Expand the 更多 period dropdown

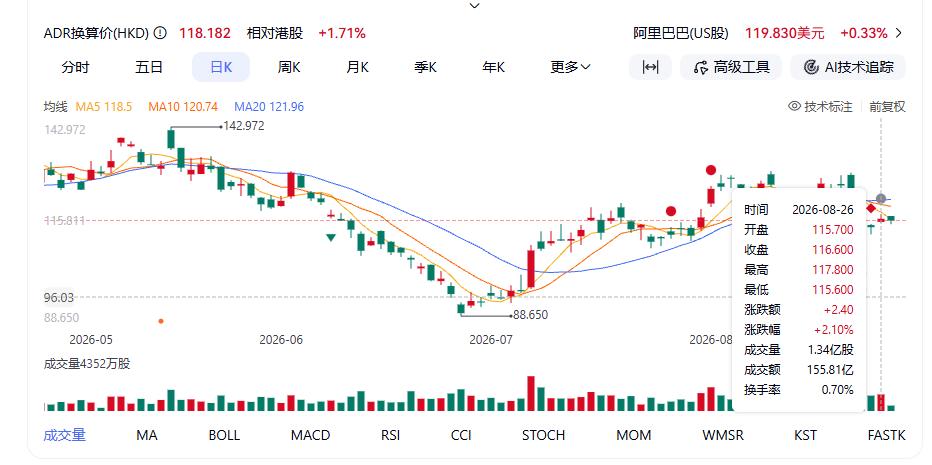click(570, 67)
